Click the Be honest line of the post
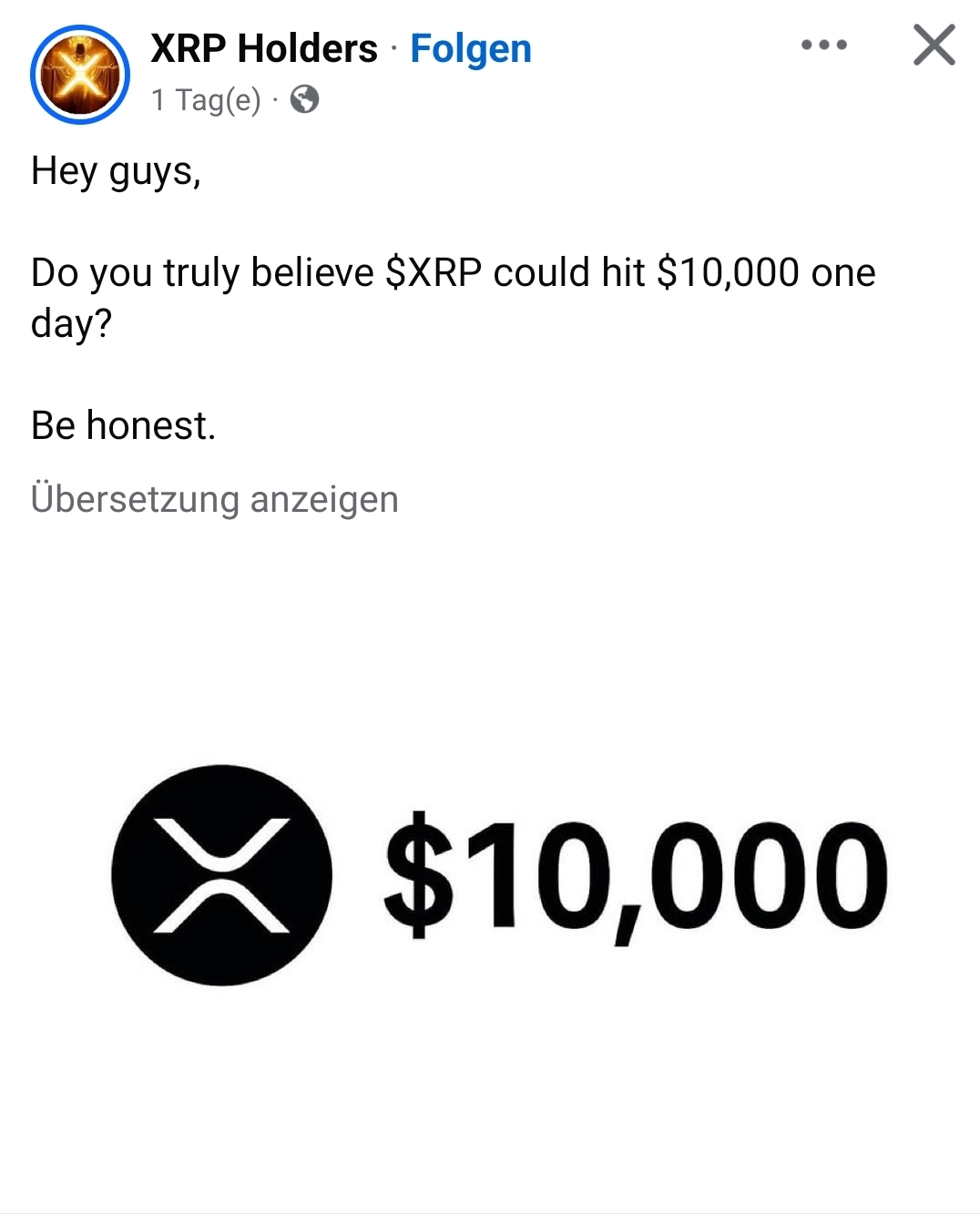The width and height of the screenshot is (980, 1224). point(124,424)
